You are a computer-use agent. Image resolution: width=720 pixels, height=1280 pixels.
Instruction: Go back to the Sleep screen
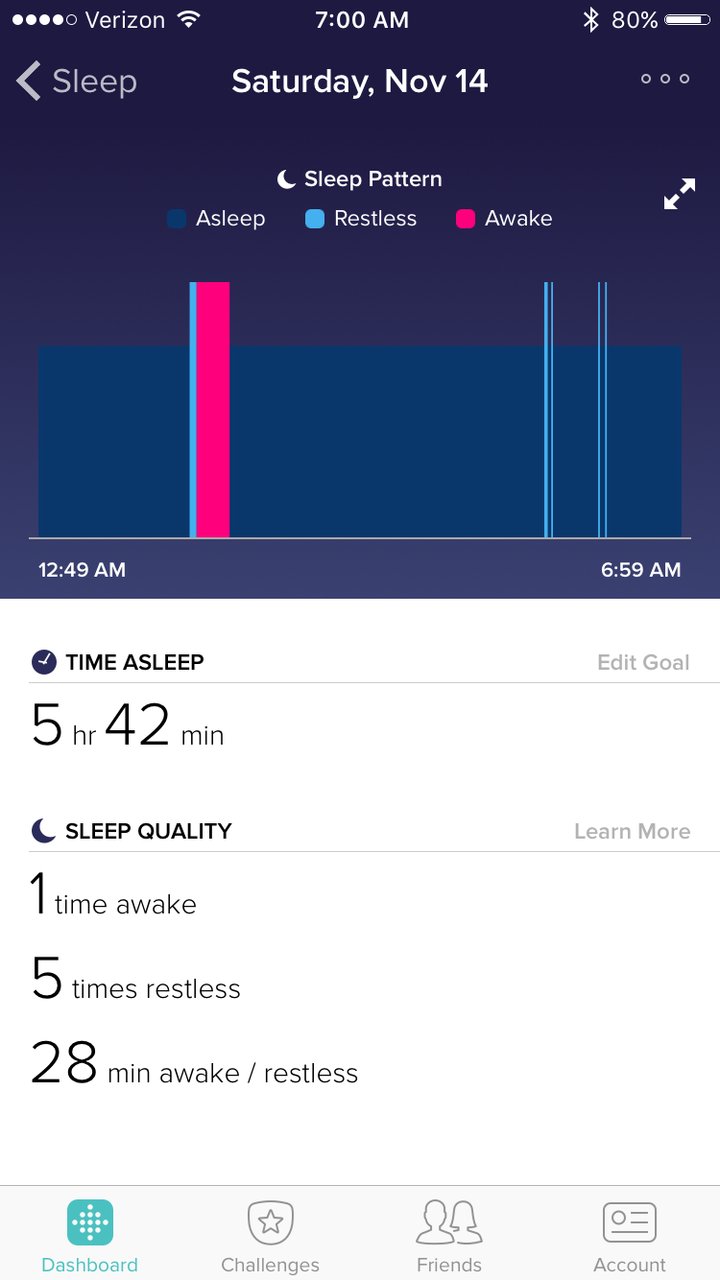[x=76, y=81]
